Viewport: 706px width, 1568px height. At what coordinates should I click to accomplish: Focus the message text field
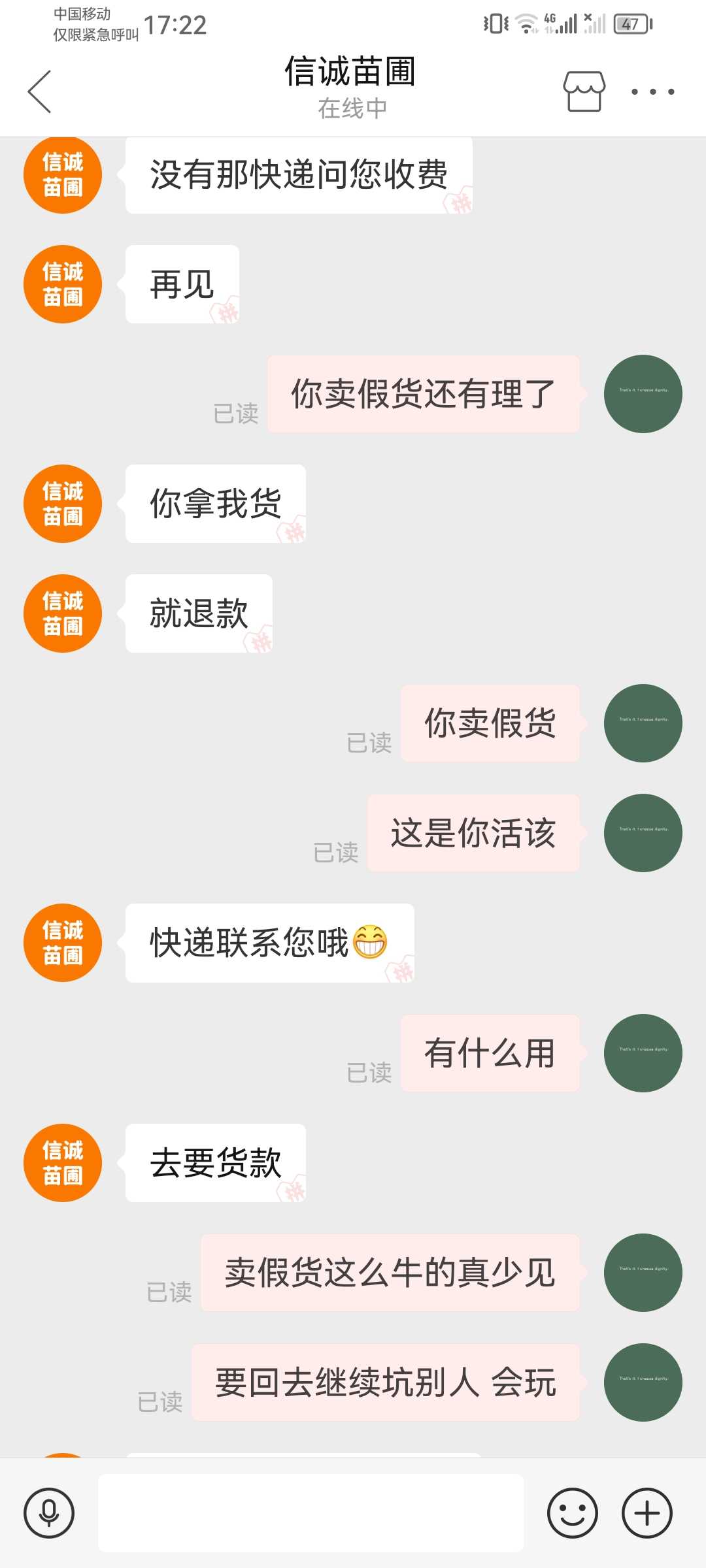click(311, 1513)
